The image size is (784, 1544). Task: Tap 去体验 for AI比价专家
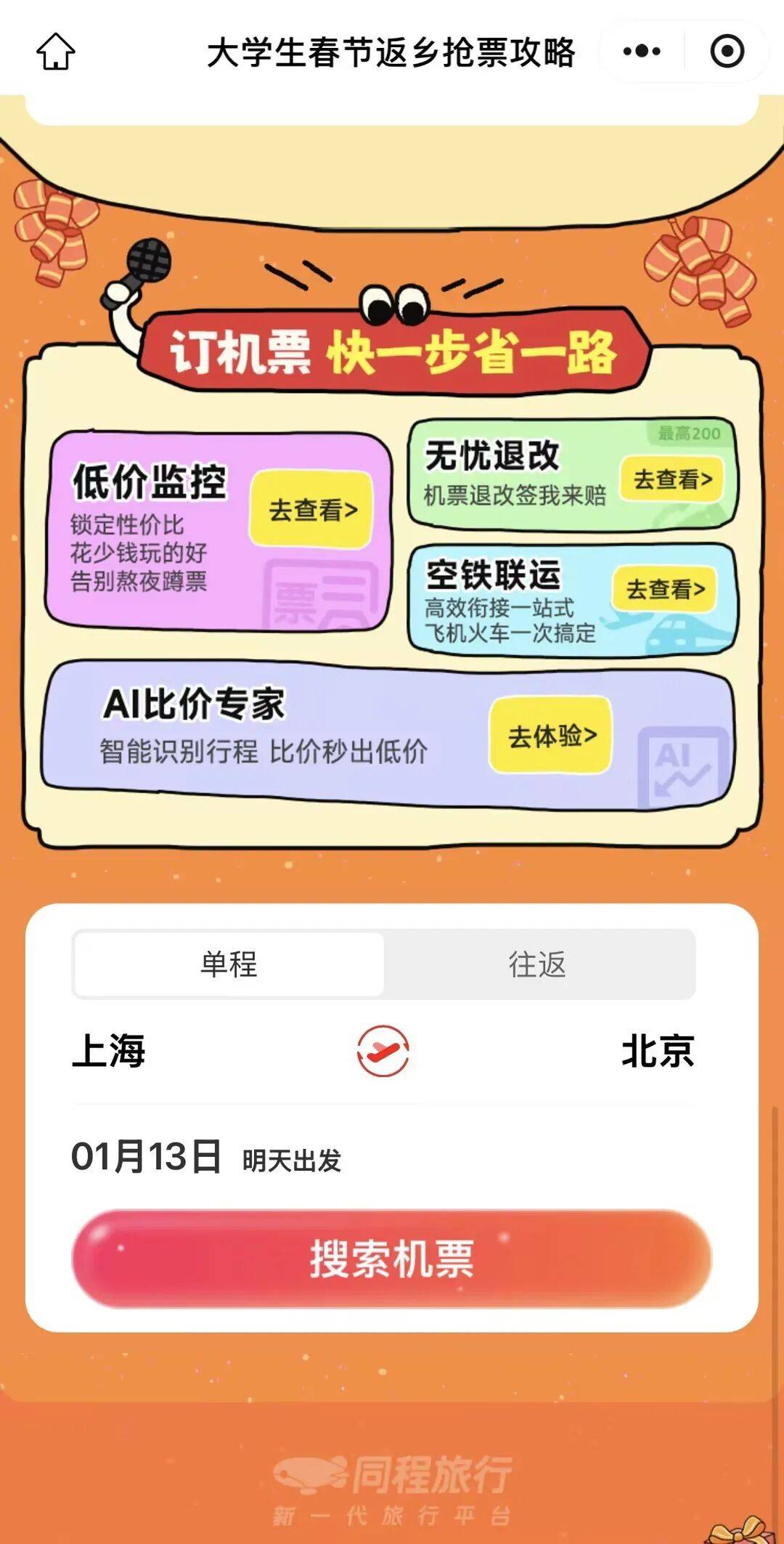coord(551,736)
